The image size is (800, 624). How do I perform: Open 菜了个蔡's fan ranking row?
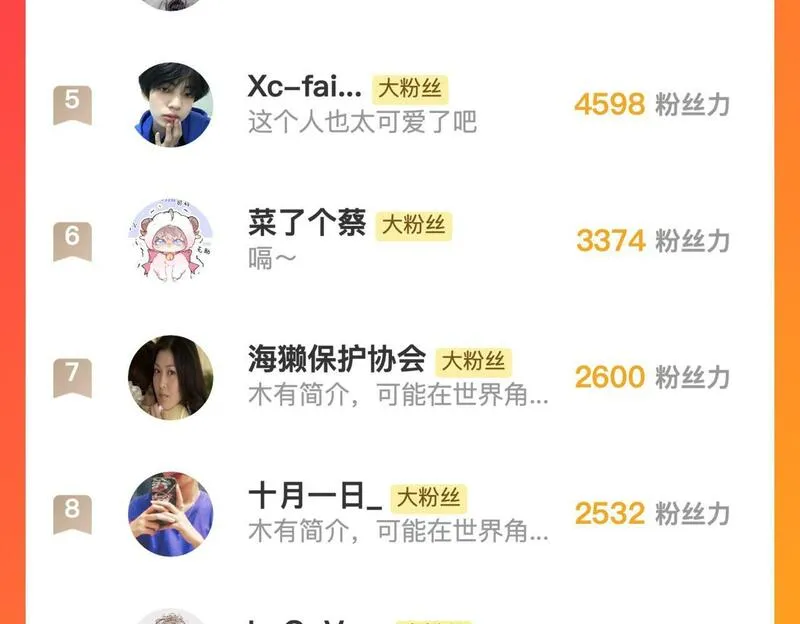pyautogui.click(x=400, y=241)
